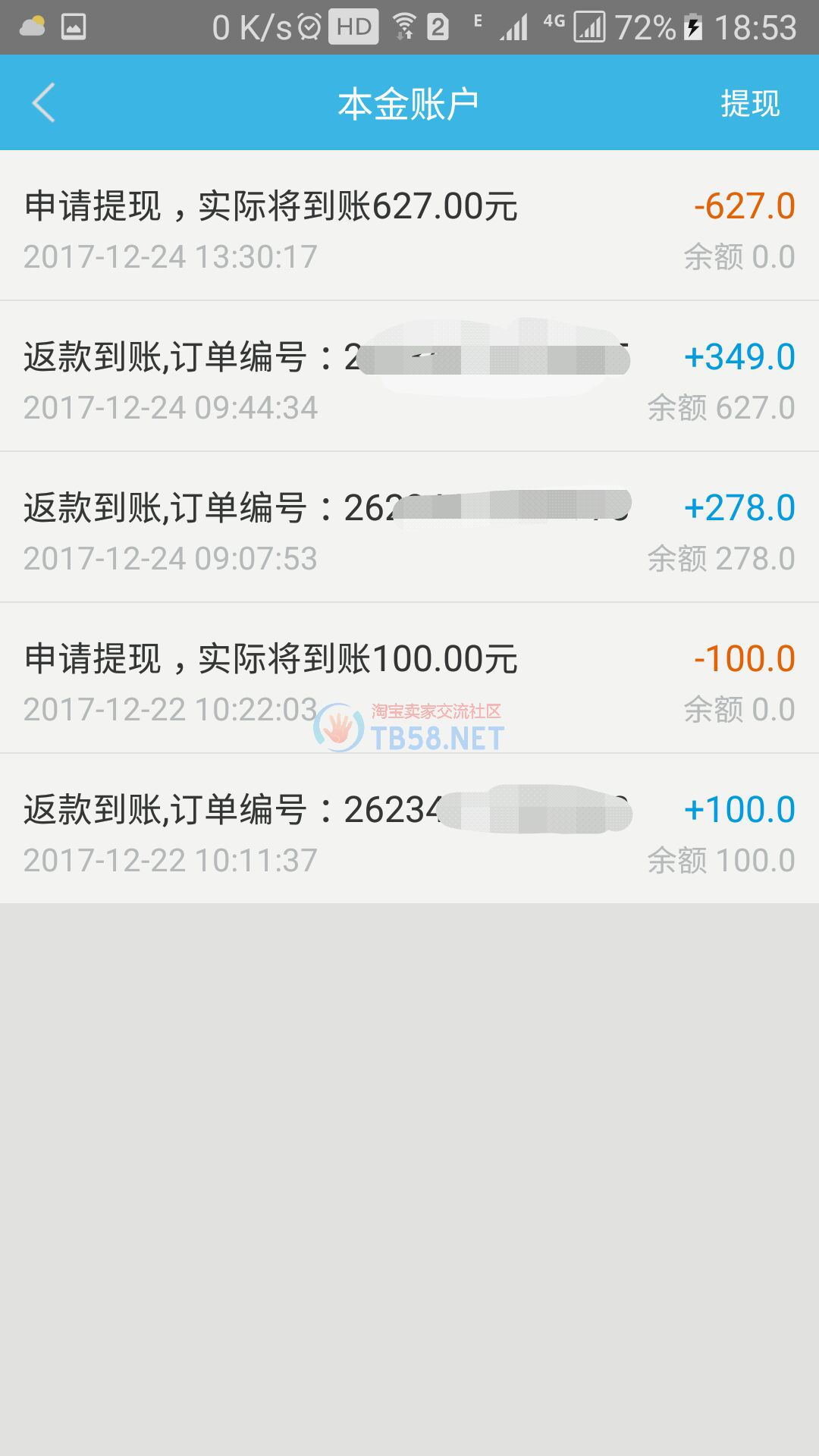Tap the charging battery icon

692,26
